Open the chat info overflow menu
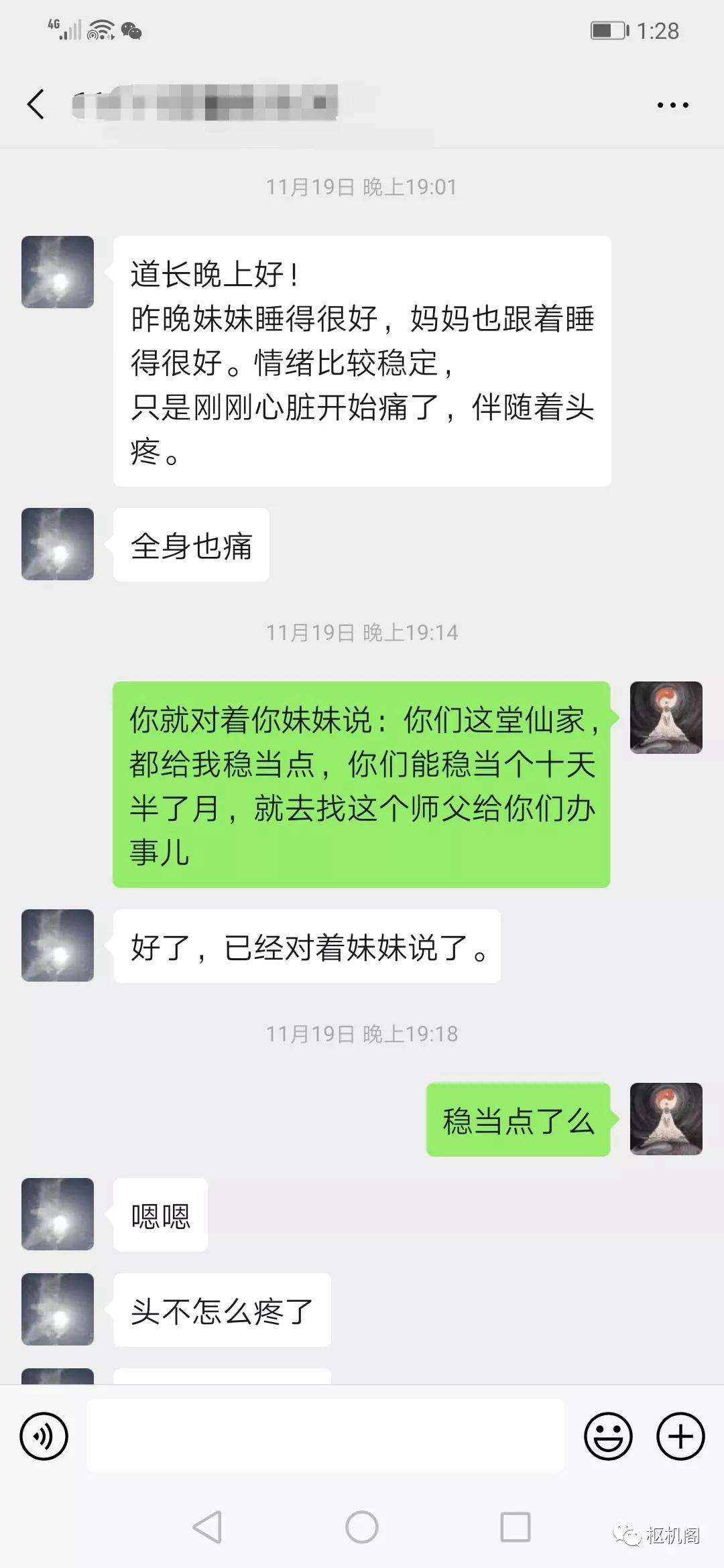The image size is (724, 1568). pyautogui.click(x=672, y=105)
